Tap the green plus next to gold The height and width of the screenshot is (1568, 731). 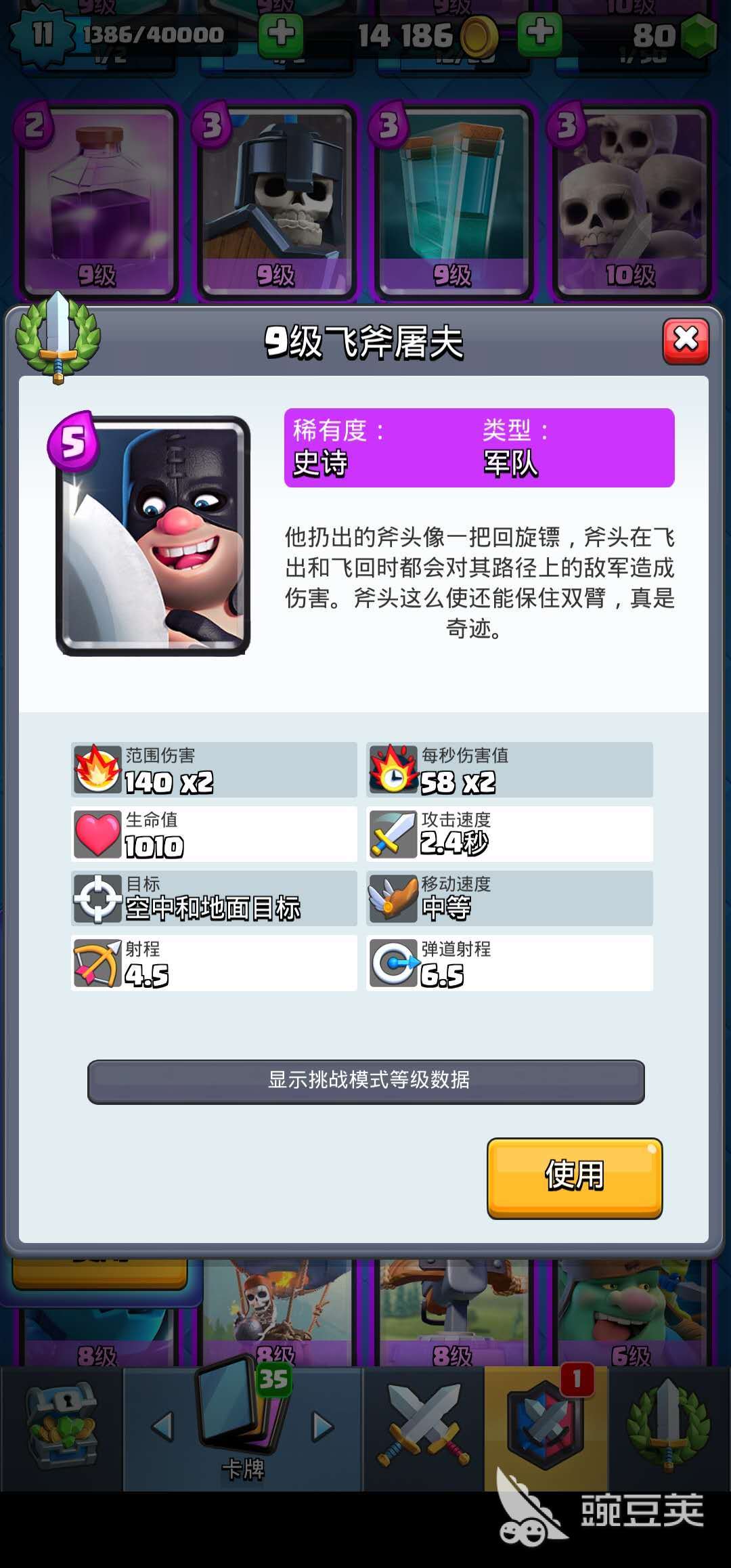539,33
